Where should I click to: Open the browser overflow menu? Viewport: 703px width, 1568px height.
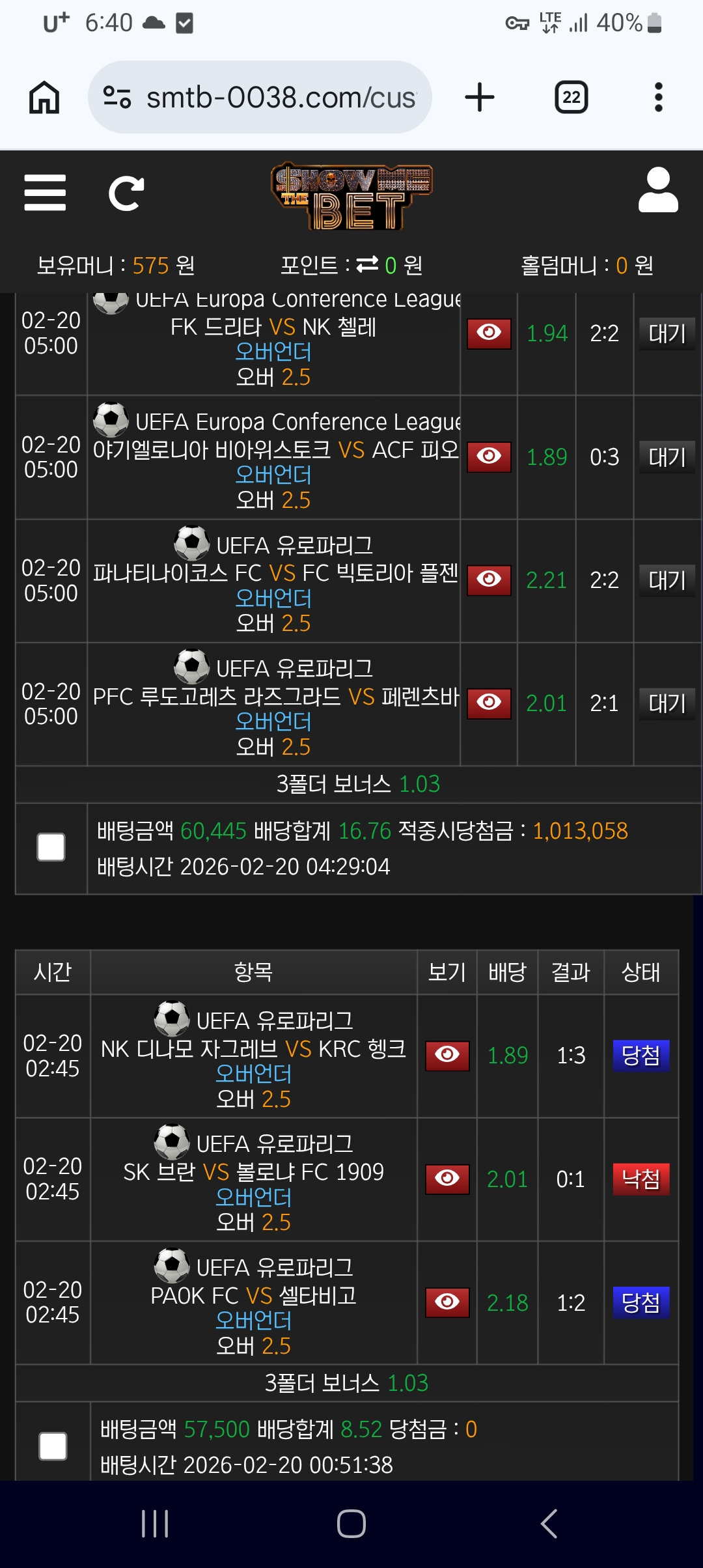click(x=658, y=98)
